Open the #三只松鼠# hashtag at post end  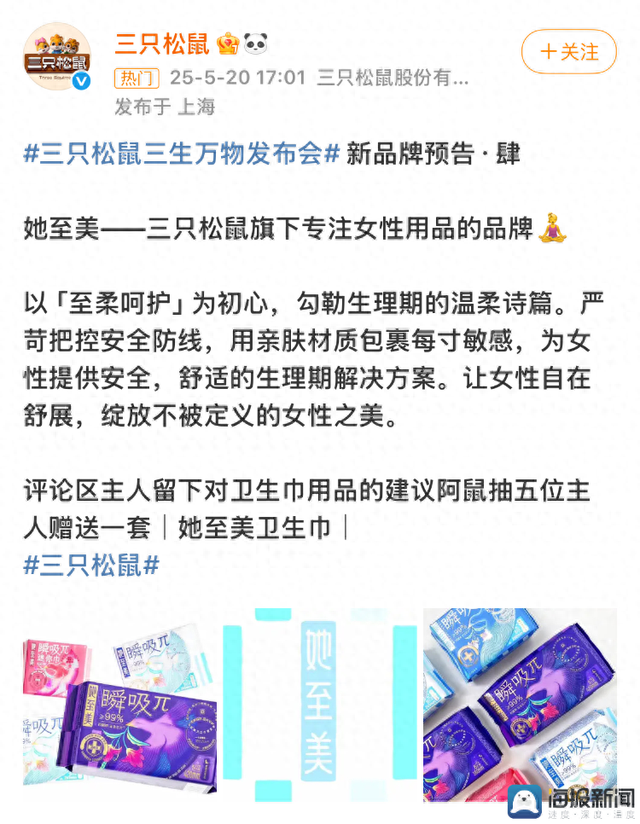pos(91,563)
